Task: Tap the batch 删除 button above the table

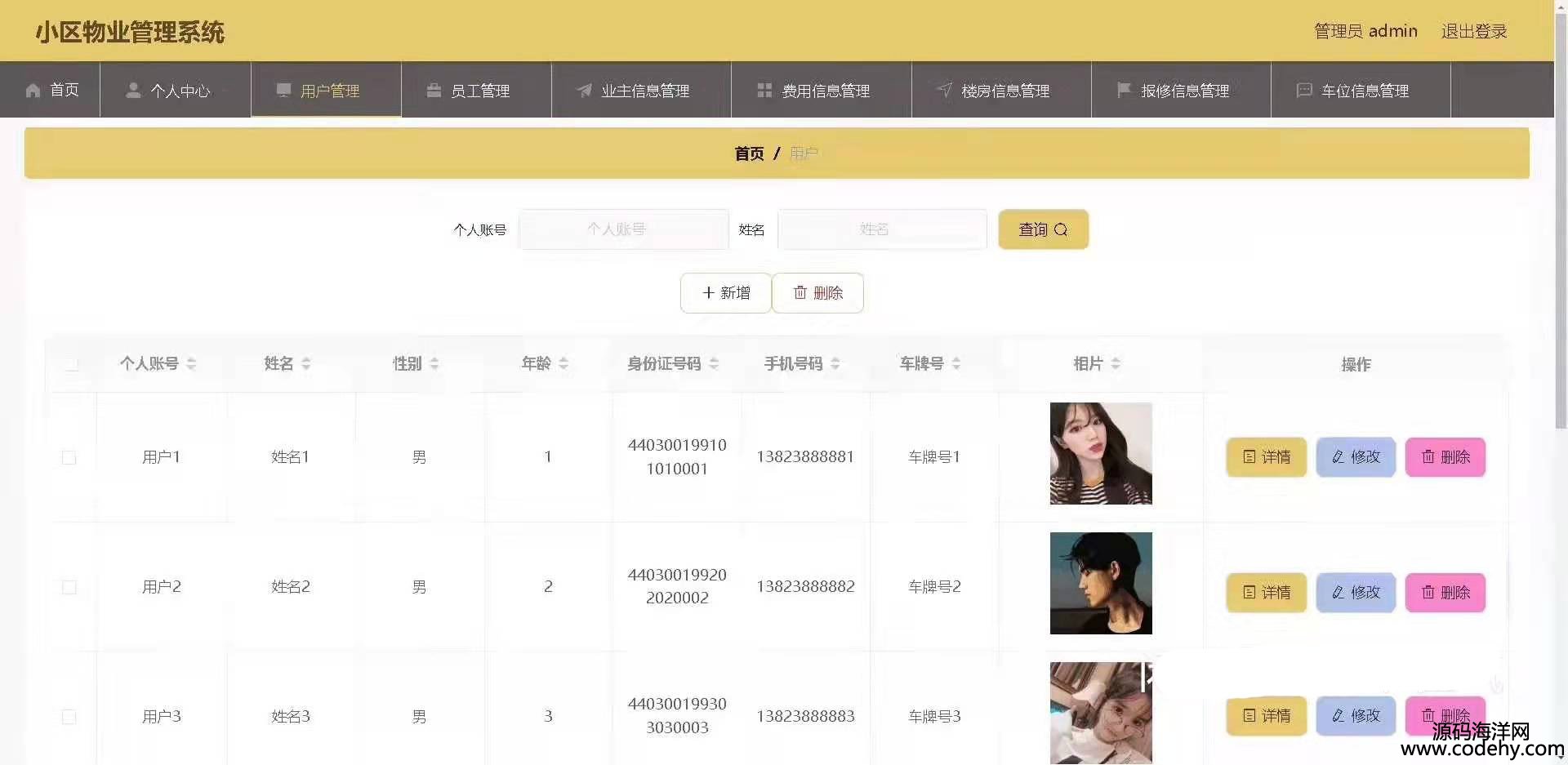Action: point(817,293)
